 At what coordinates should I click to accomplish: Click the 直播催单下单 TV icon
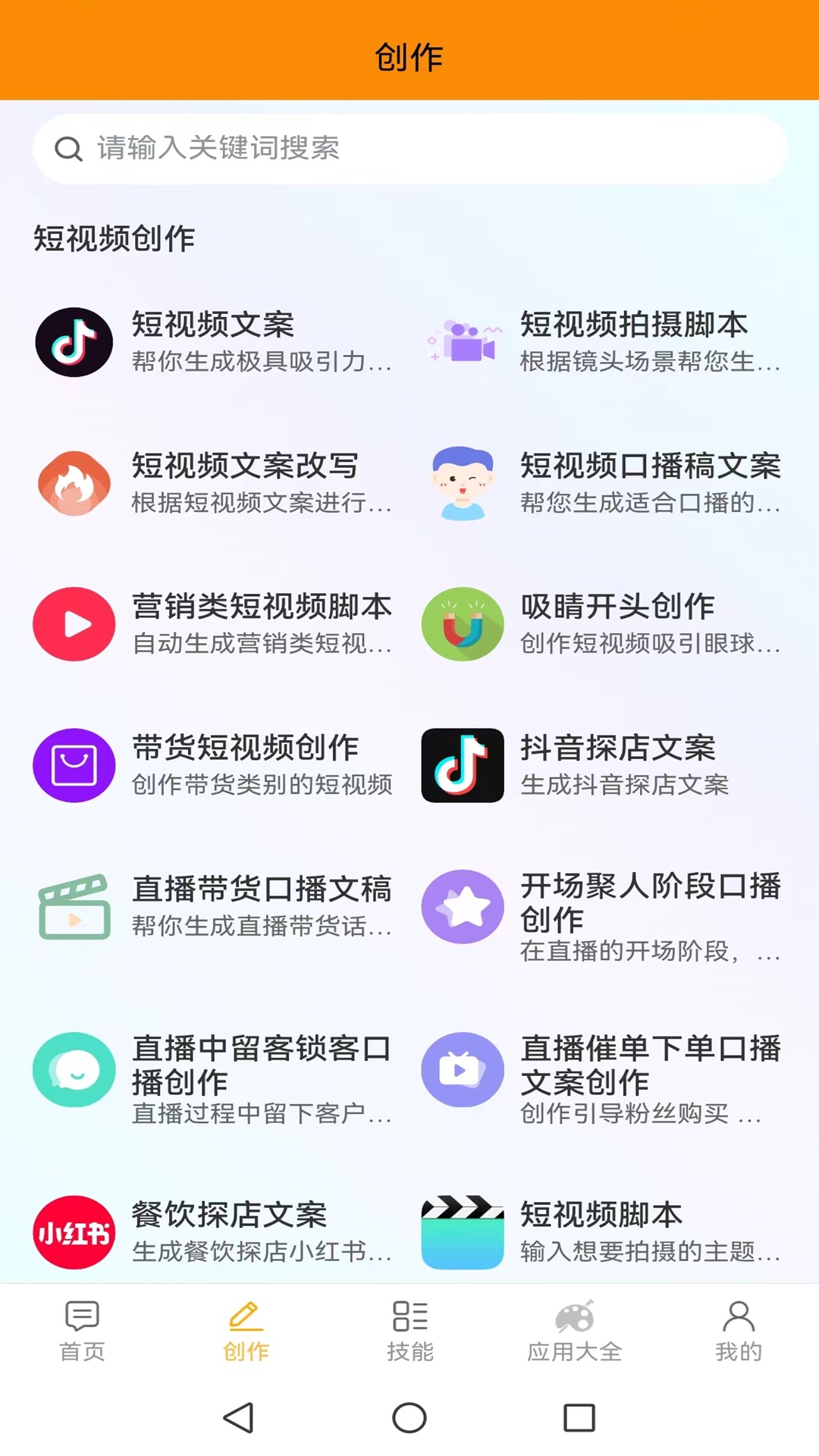(463, 1069)
